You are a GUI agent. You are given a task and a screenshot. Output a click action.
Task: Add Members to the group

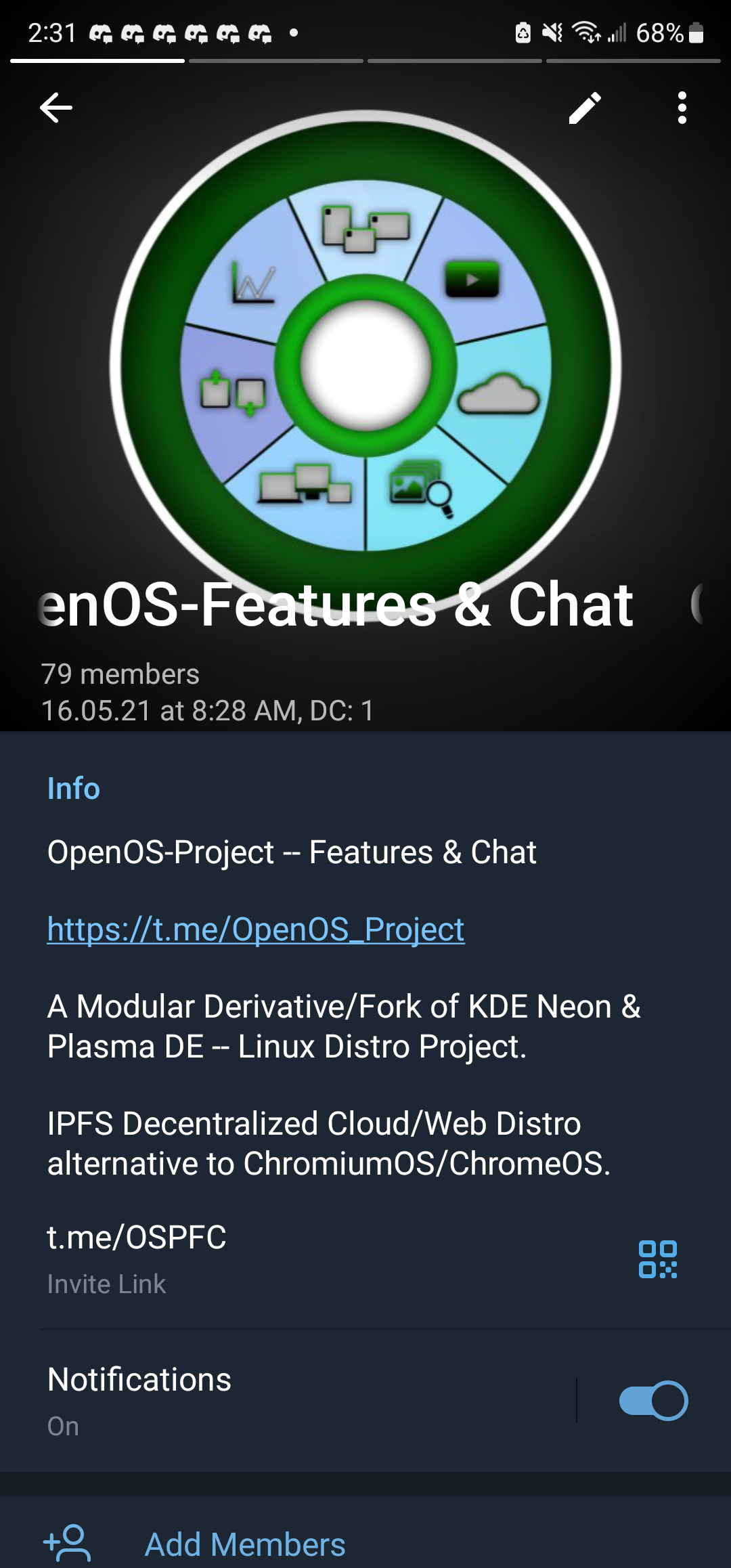[244, 1544]
